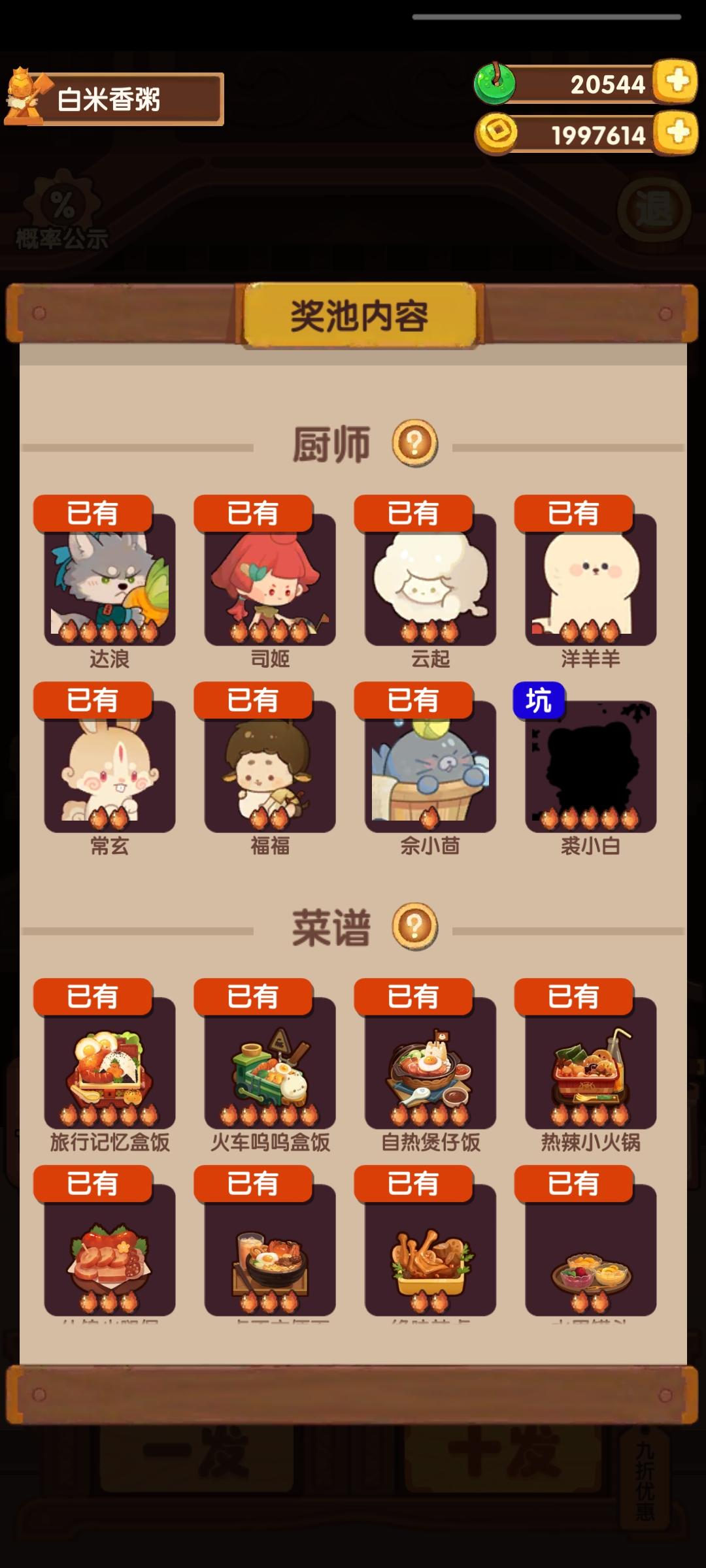View chef 达浪 details

[109, 580]
